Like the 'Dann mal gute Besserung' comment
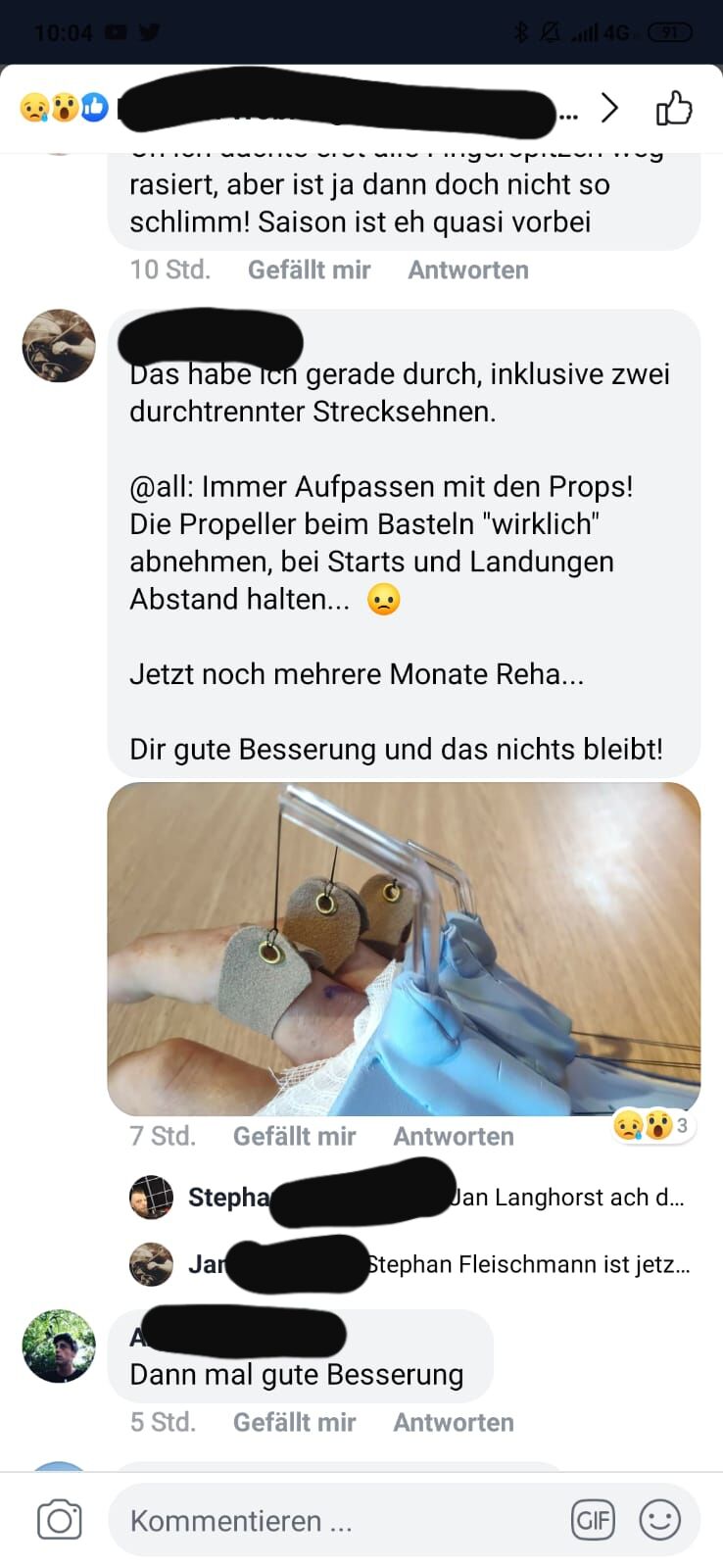The height and width of the screenshot is (1568, 723). point(294,1422)
